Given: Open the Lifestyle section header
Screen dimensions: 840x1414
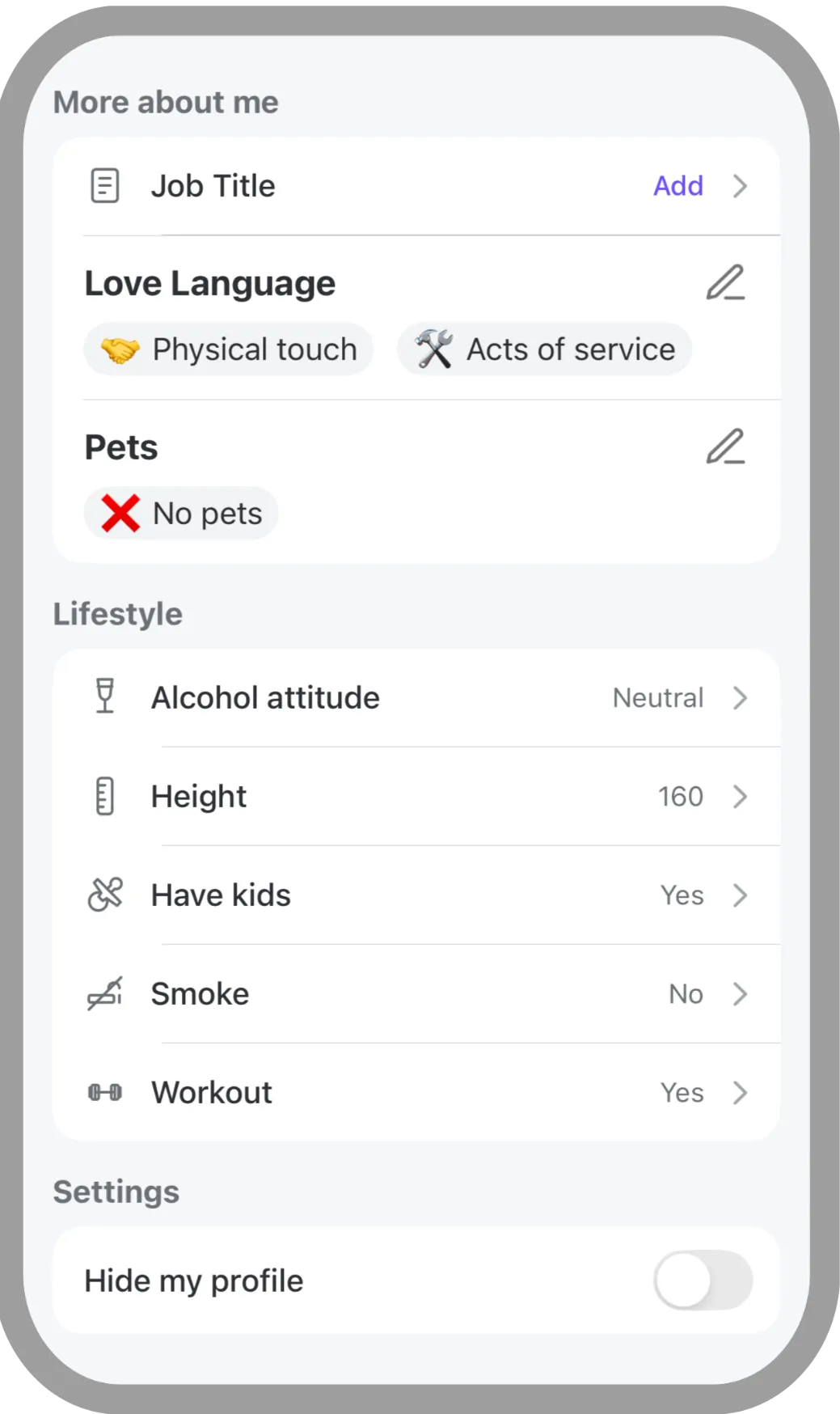Looking at the screenshot, I should pyautogui.click(x=117, y=612).
